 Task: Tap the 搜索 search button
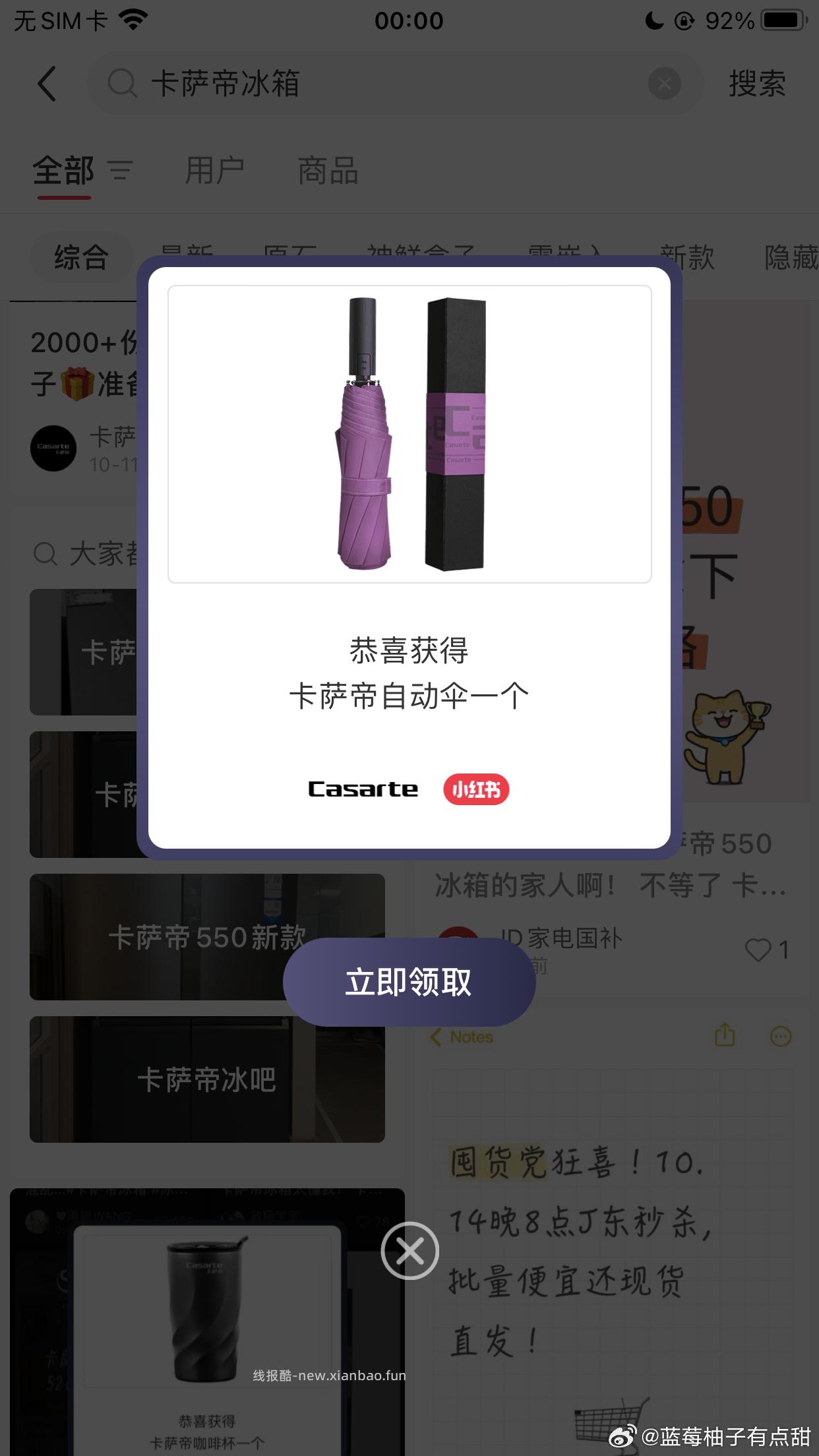tap(757, 84)
